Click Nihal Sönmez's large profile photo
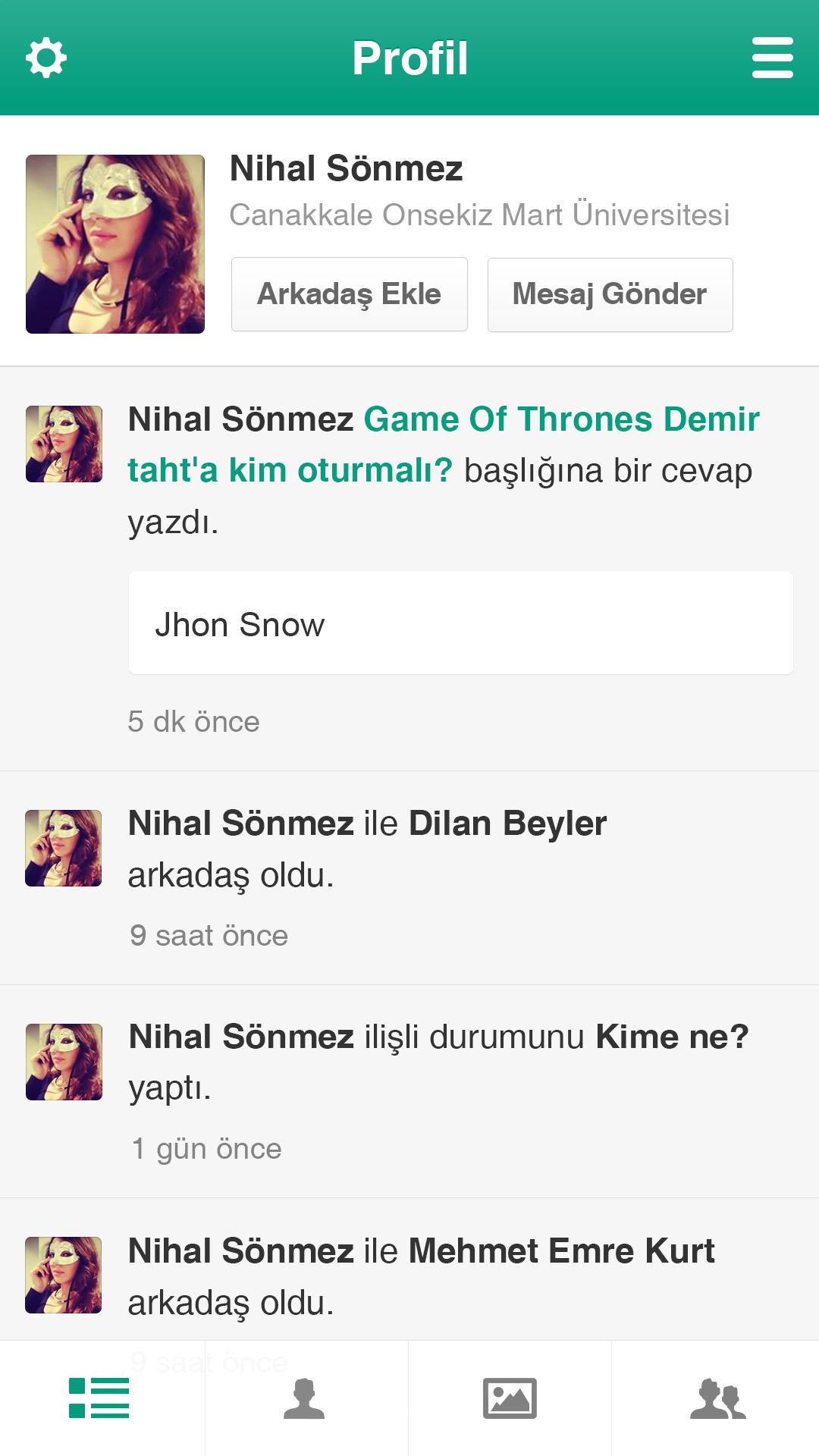The height and width of the screenshot is (1456, 819). (114, 244)
